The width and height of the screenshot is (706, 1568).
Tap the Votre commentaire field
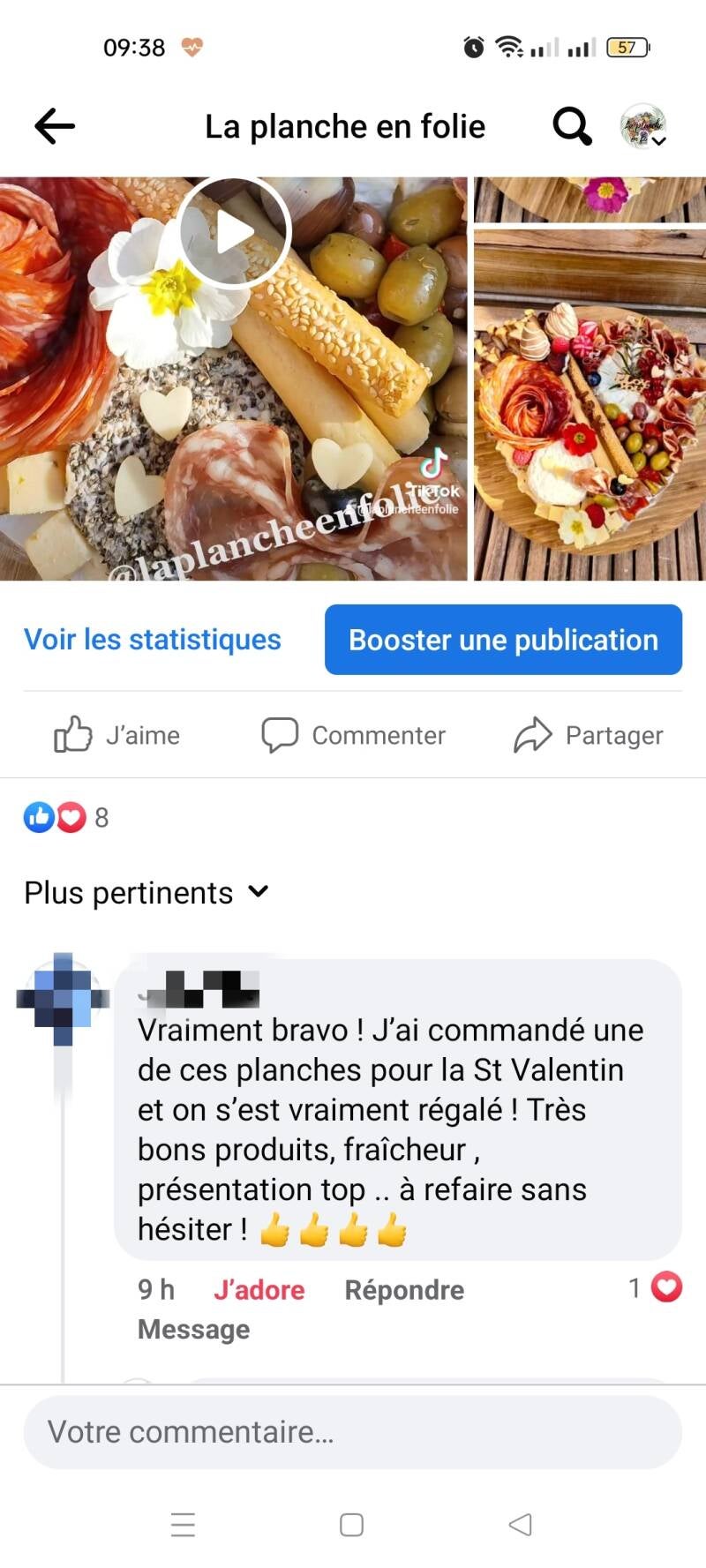point(353,1432)
